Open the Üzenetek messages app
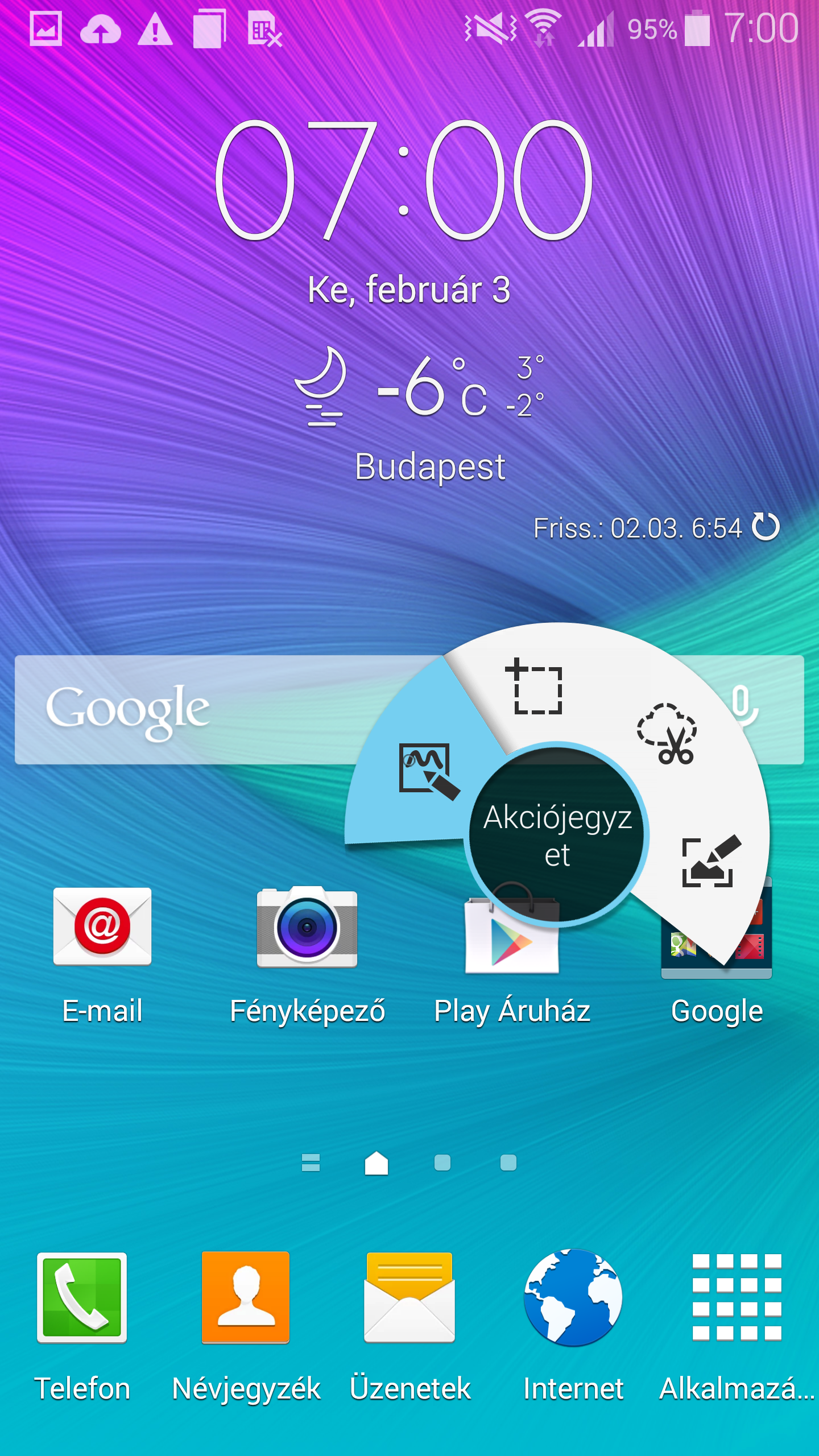Image resolution: width=819 pixels, height=1456 pixels. click(x=409, y=1298)
